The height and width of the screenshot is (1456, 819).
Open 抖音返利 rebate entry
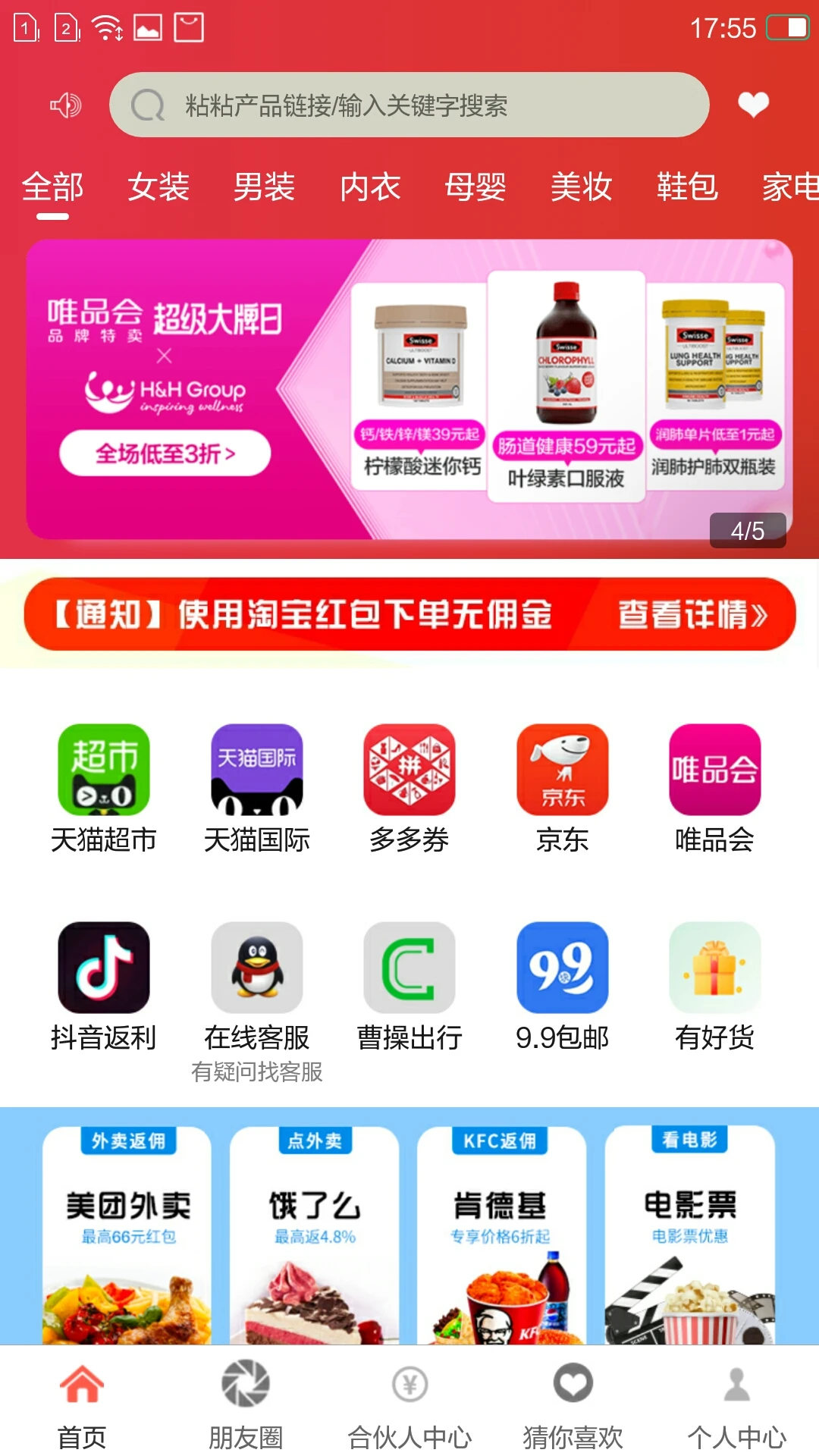104,968
